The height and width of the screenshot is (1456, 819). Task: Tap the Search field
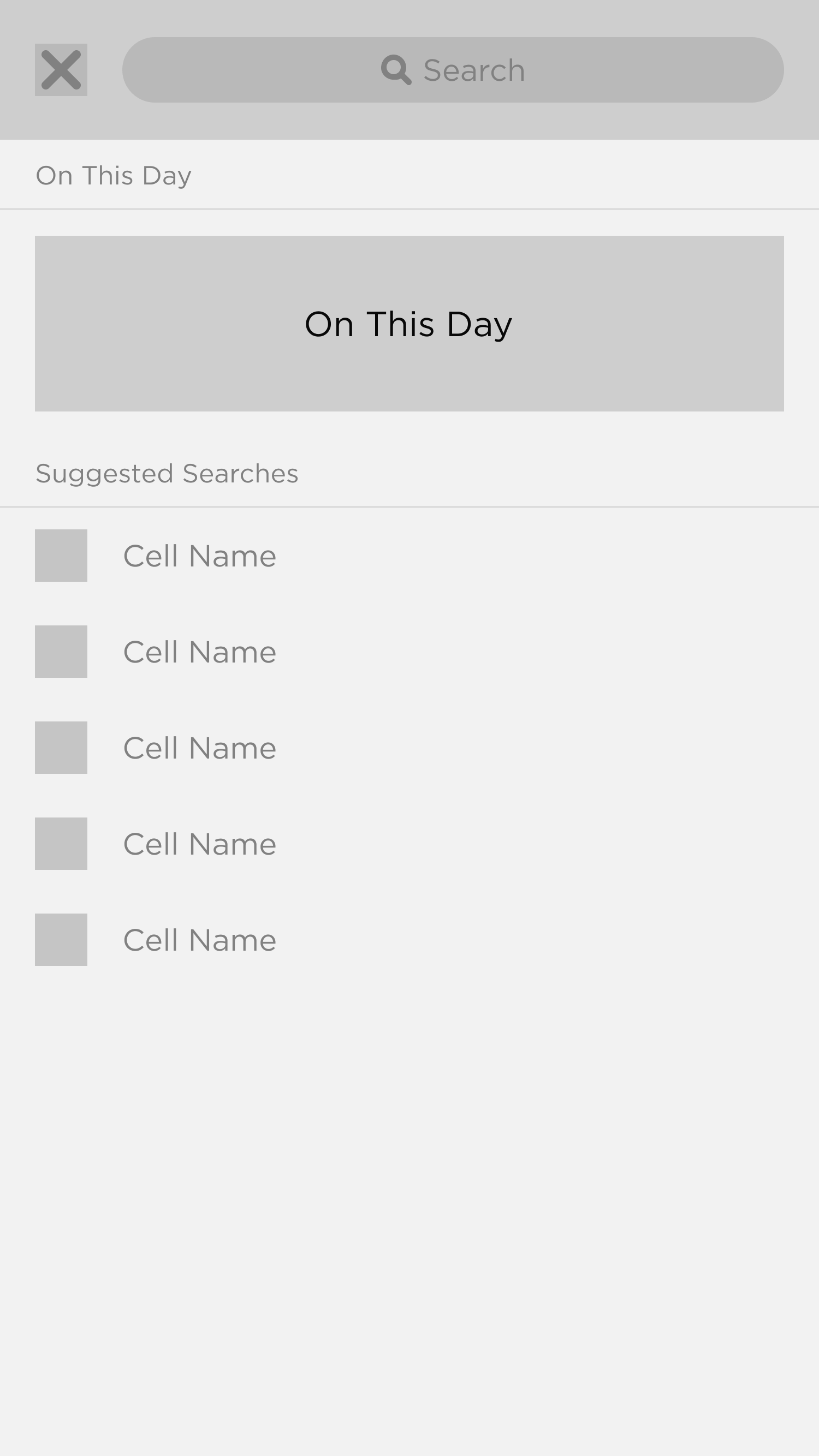(x=453, y=70)
